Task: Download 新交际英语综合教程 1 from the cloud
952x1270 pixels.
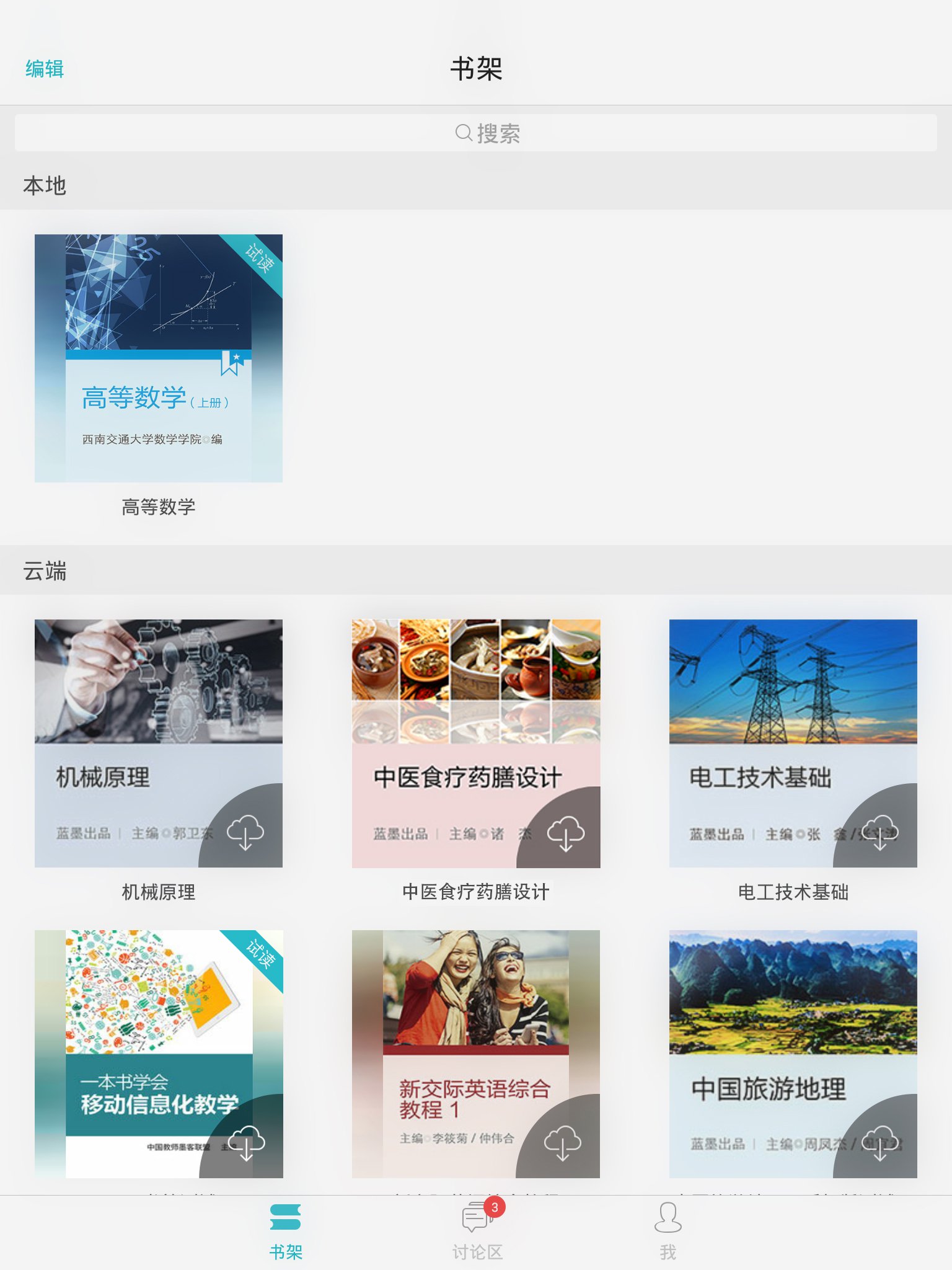Action: (x=563, y=1142)
